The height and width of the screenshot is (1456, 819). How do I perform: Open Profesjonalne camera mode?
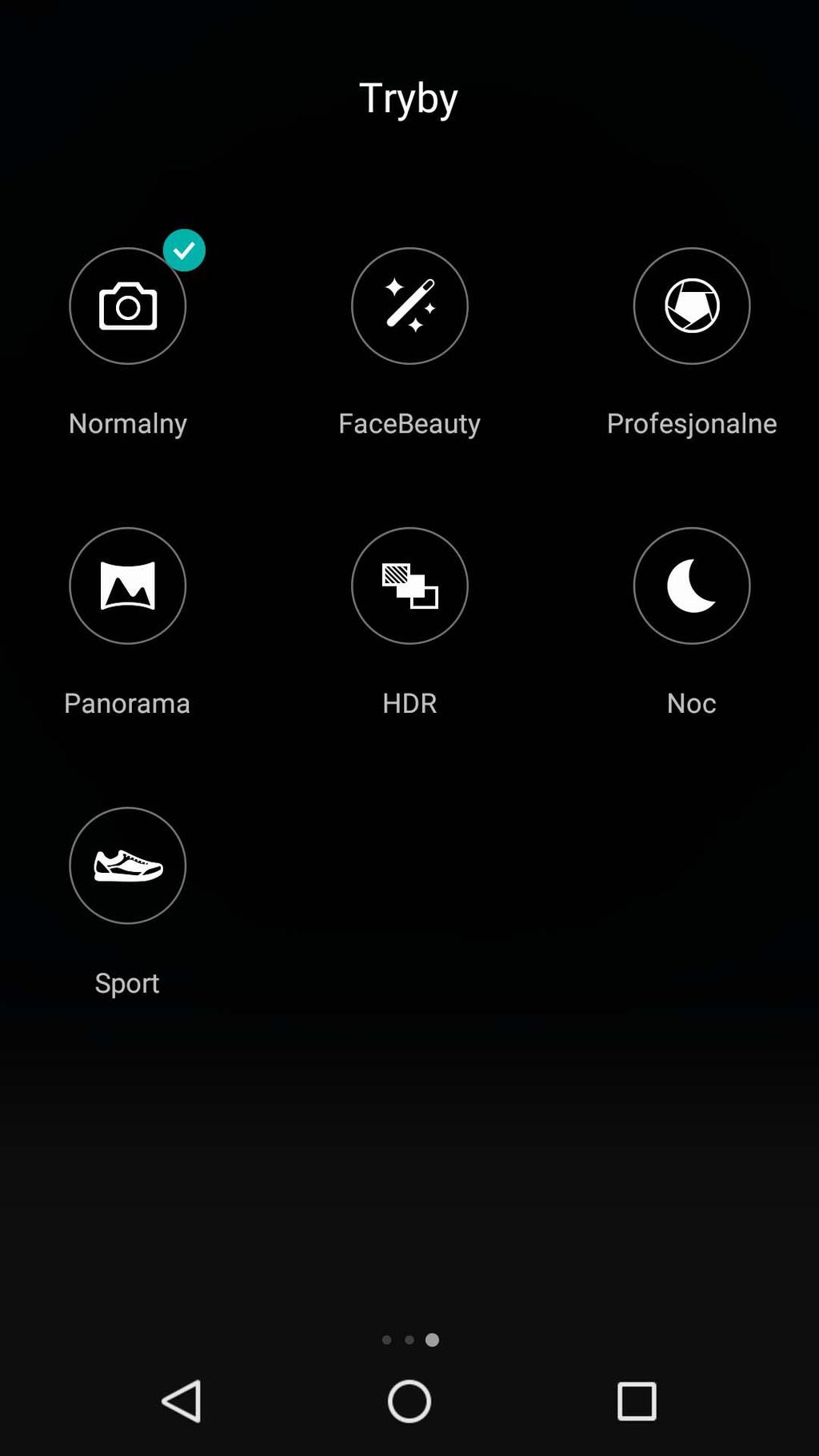coord(691,306)
